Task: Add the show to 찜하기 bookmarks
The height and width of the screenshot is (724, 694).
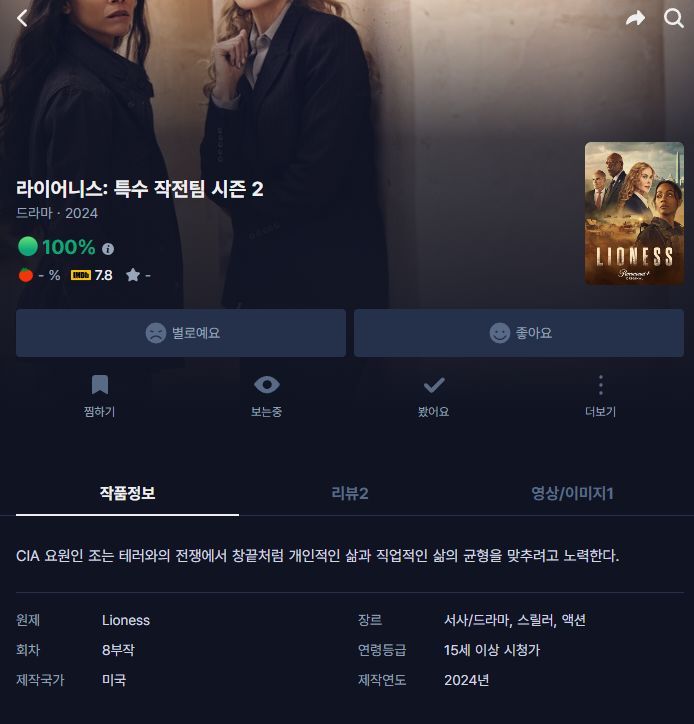Action: point(100,395)
